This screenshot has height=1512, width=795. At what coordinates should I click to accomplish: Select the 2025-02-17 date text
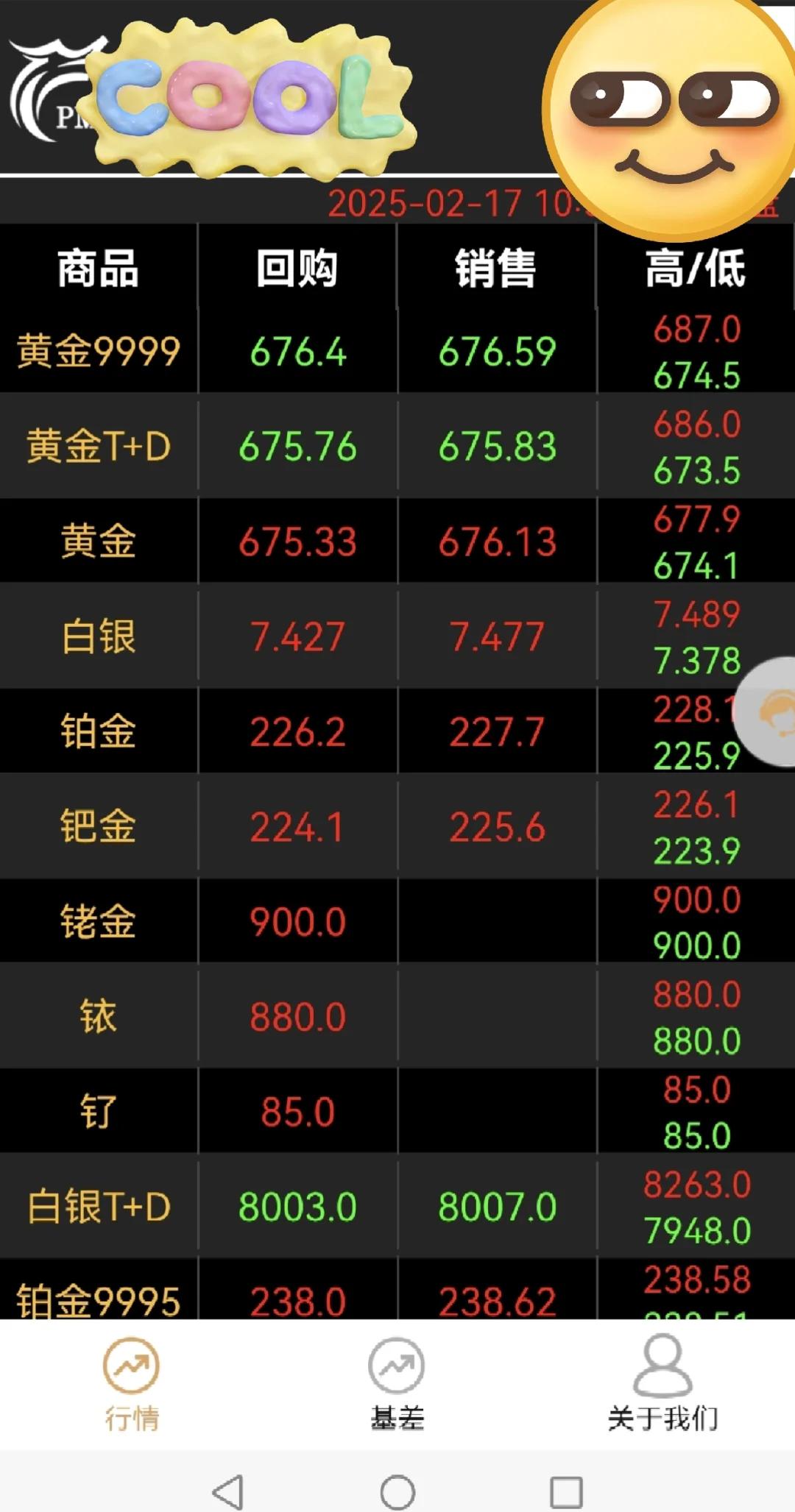coord(427,203)
